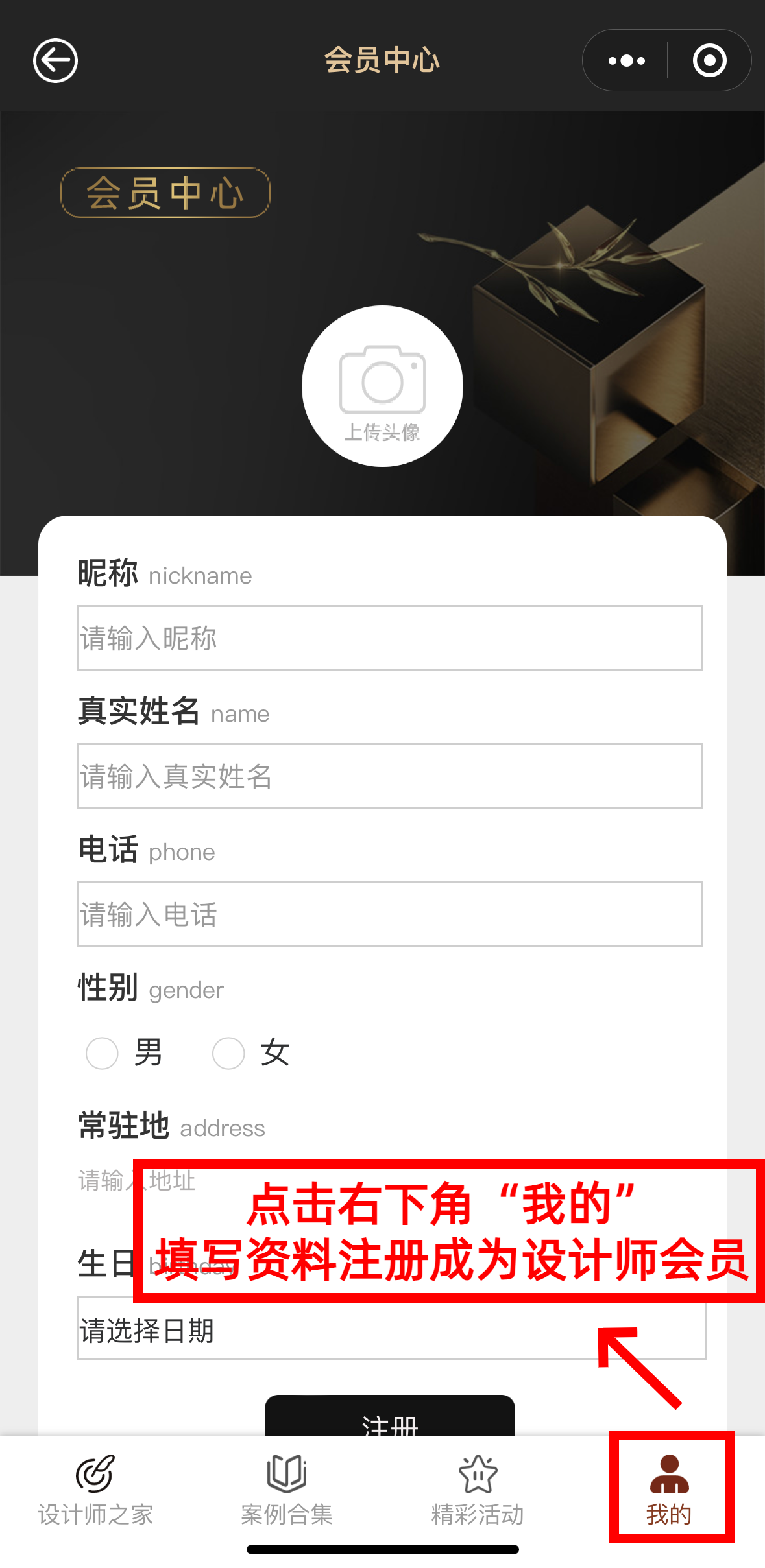The height and width of the screenshot is (1568, 765).
Task: Open the mini program more options menu
Action: [626, 61]
